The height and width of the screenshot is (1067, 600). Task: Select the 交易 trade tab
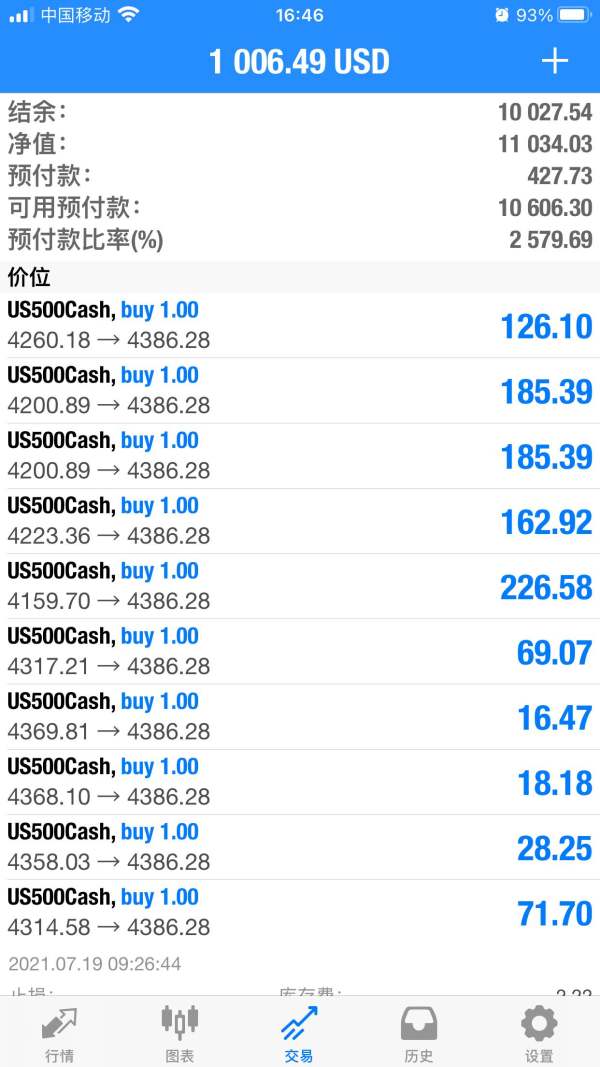[x=299, y=1034]
